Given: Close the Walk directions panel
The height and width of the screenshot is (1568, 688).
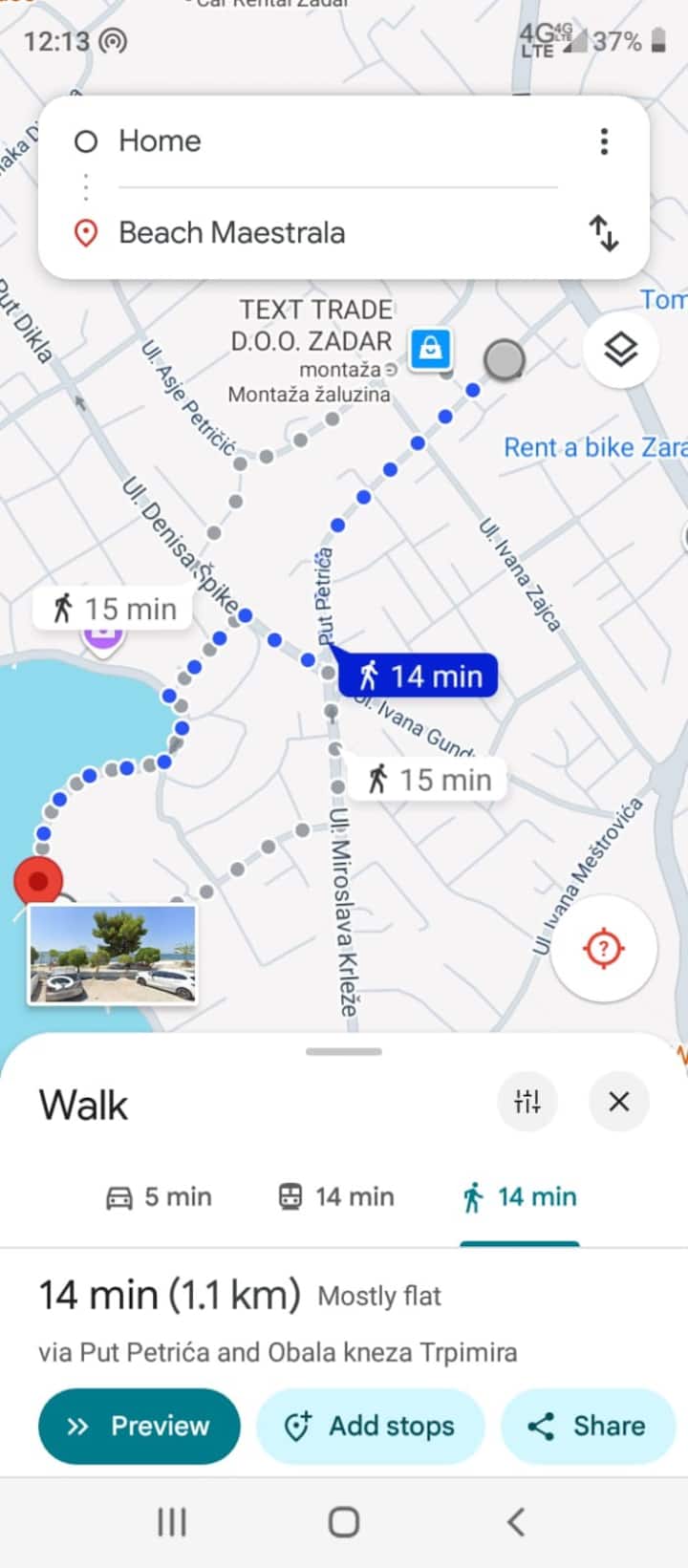Looking at the screenshot, I should [x=619, y=1102].
